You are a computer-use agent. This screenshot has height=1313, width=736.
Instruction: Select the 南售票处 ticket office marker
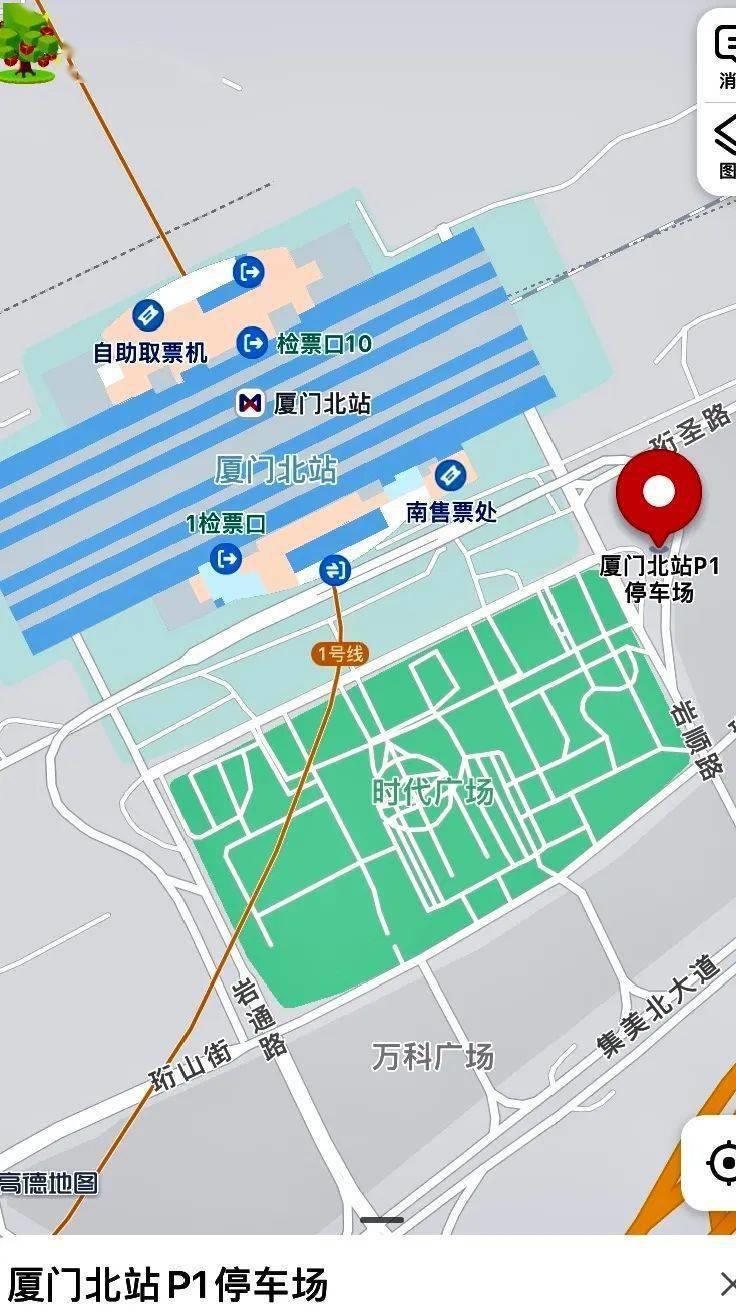pos(451,474)
